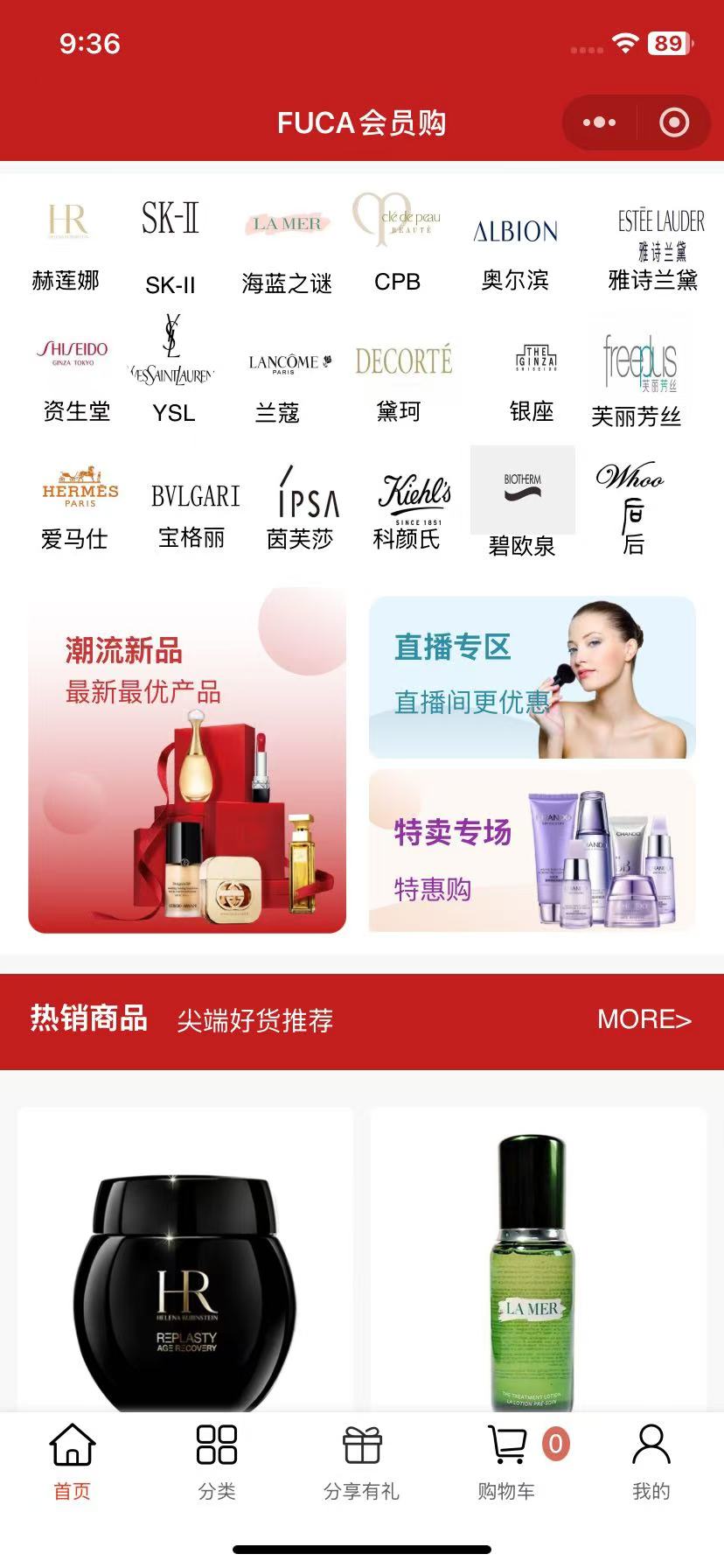Screen dimensions: 724x1568
Task: Switch to the 分类 categories tab
Action: click(x=217, y=1463)
